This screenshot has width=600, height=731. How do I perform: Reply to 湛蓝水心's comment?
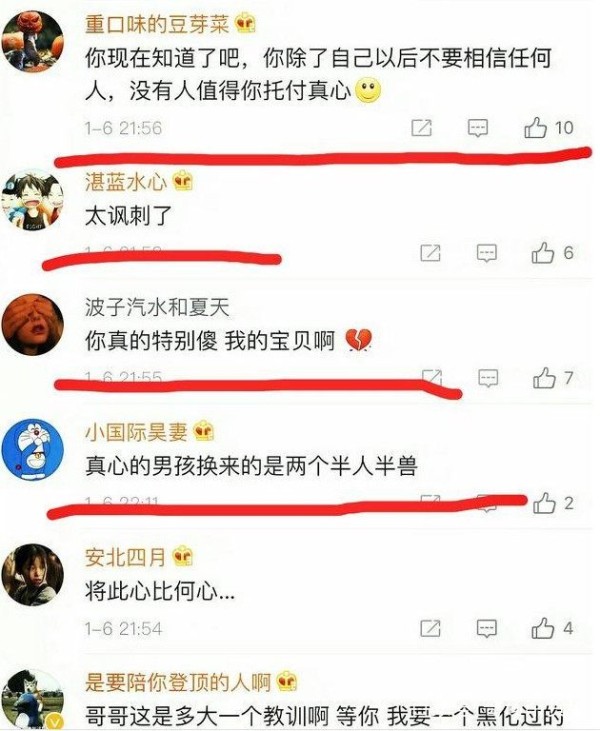486,253
